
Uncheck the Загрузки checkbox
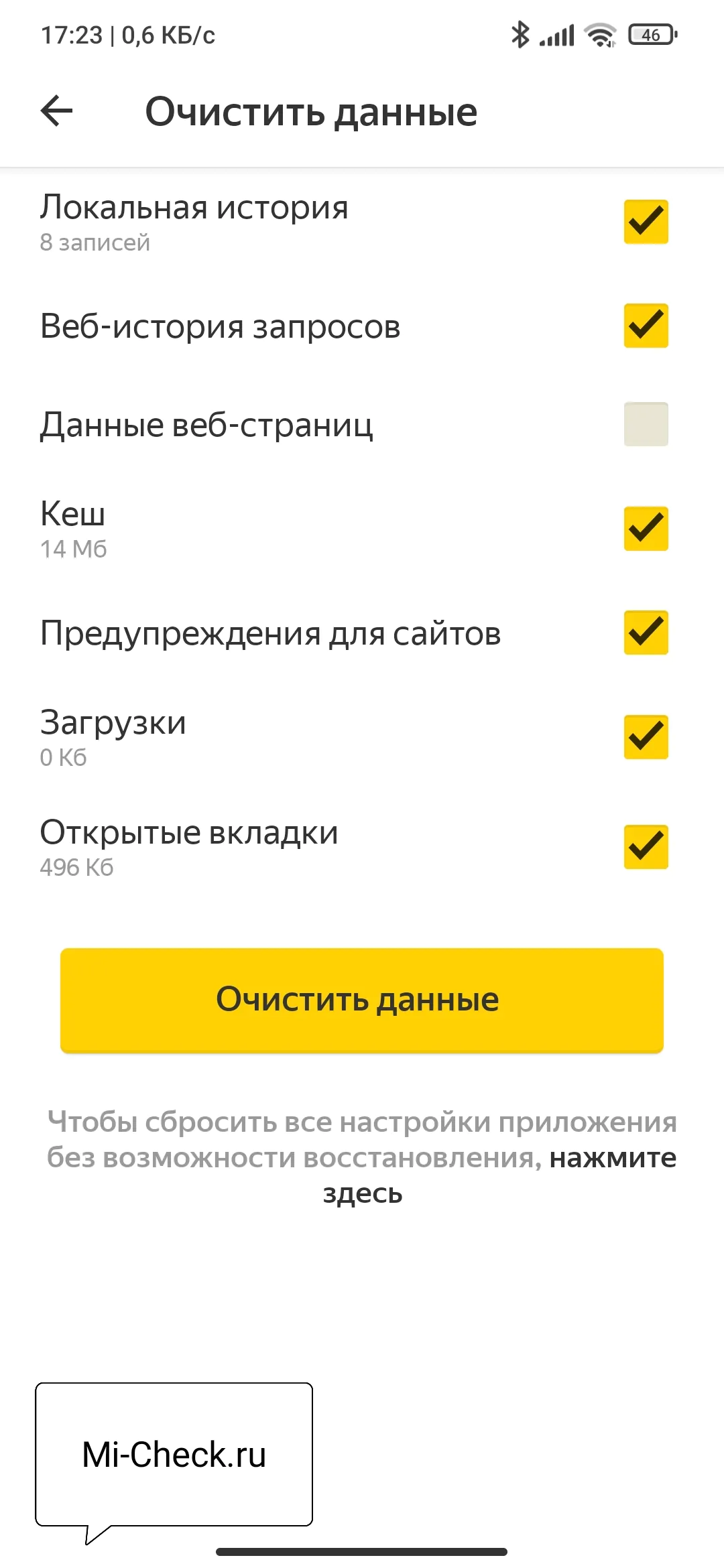tap(646, 737)
